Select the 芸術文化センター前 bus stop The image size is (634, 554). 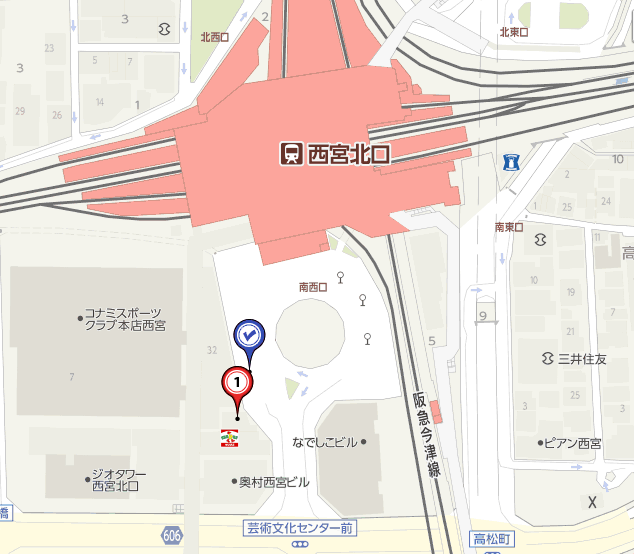click(x=299, y=543)
